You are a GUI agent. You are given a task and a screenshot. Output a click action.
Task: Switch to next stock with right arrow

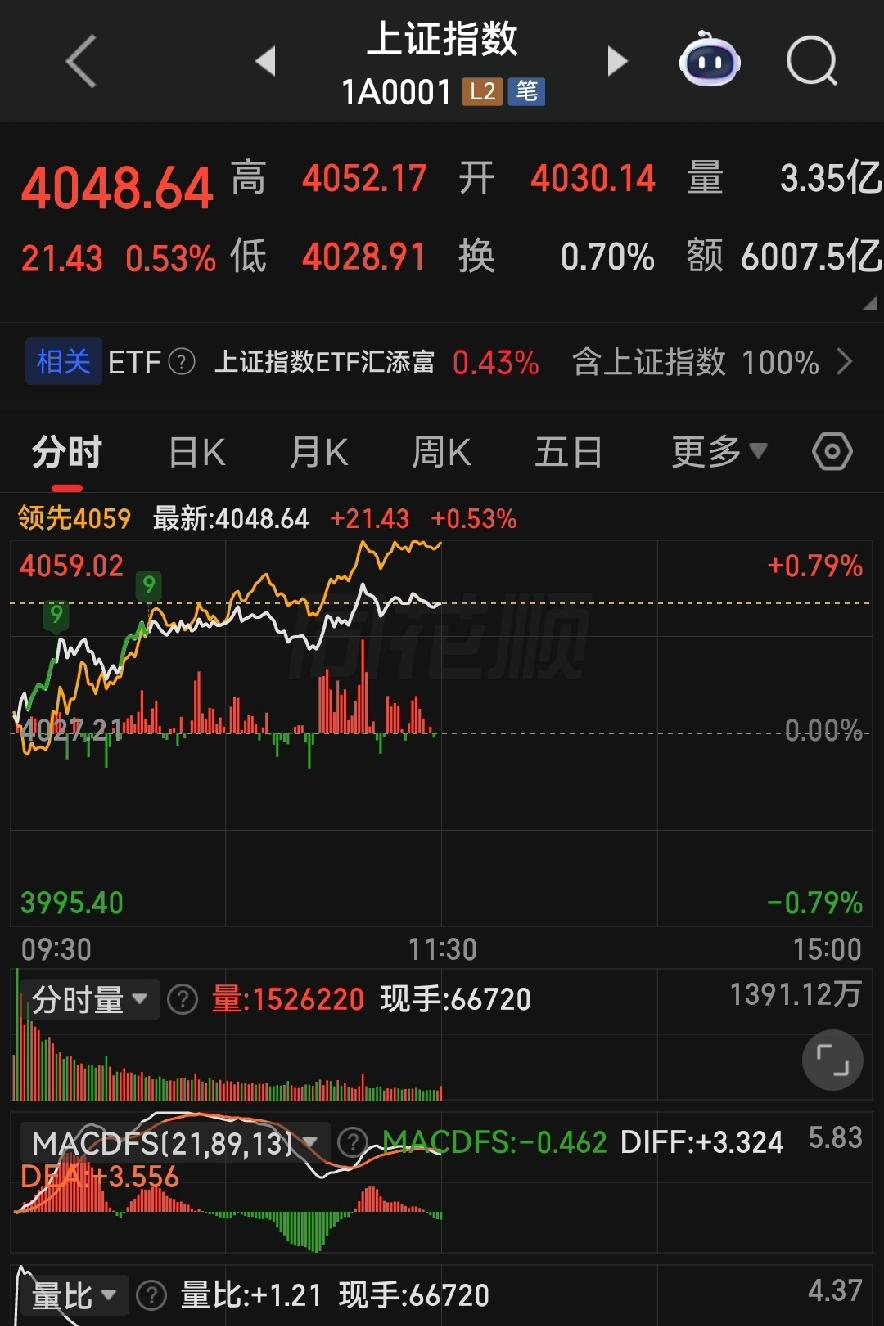(618, 61)
